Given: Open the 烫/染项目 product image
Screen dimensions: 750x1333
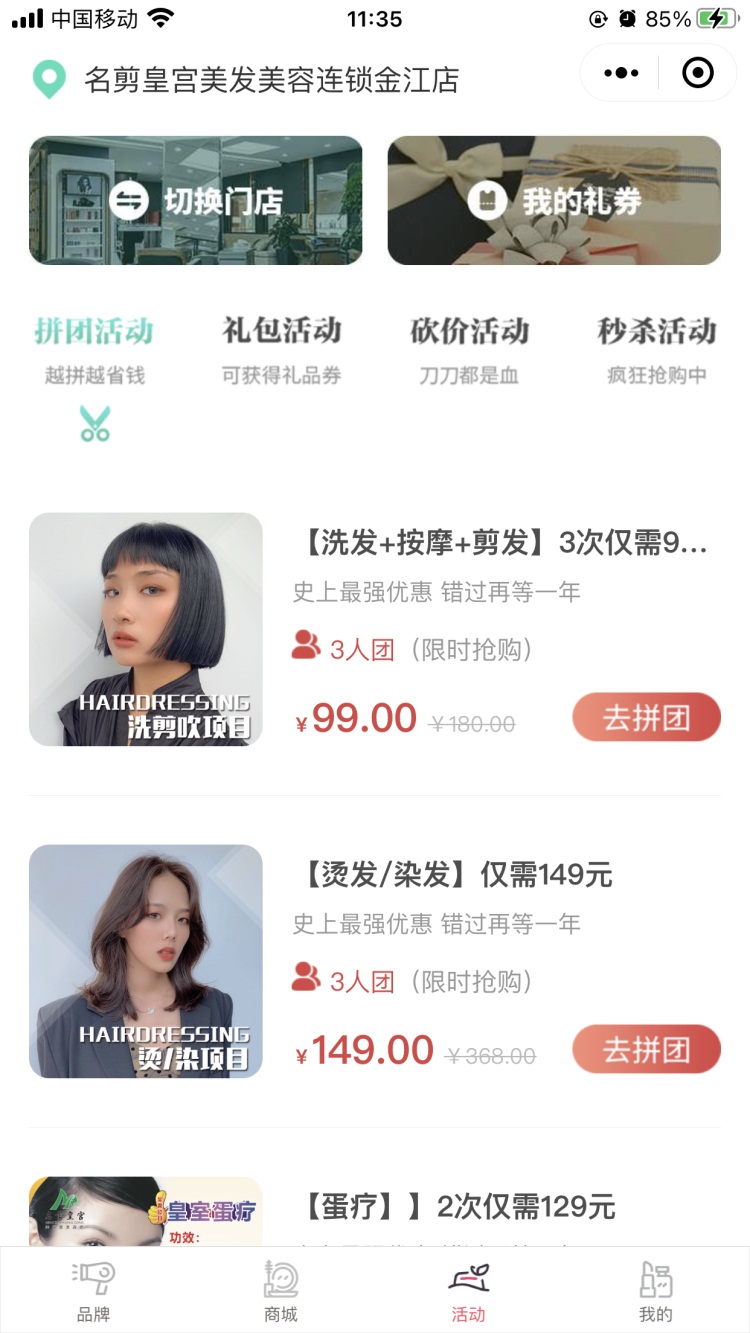Looking at the screenshot, I should click(146, 961).
